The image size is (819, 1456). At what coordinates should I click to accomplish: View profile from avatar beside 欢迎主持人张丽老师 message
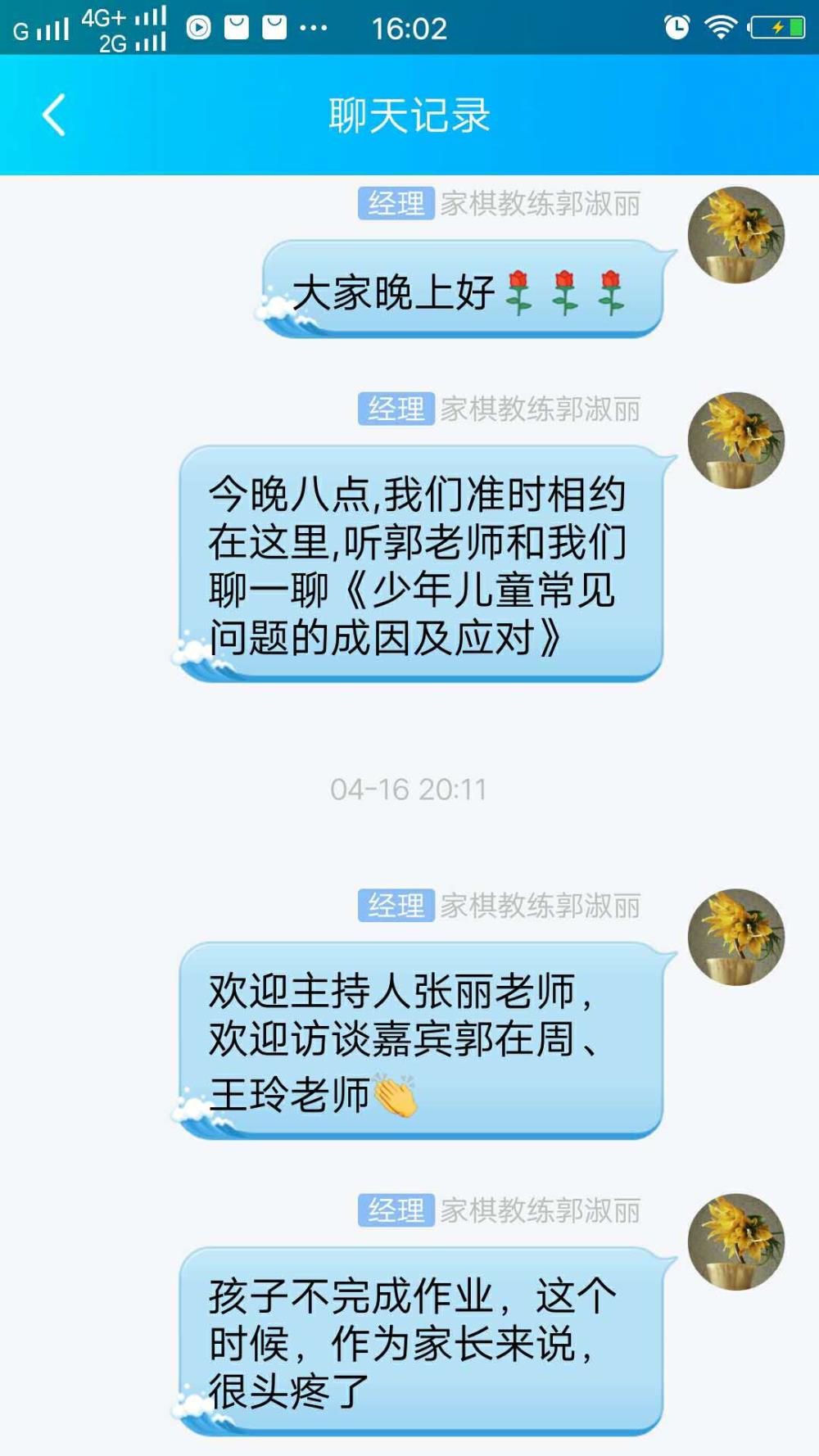click(x=736, y=937)
